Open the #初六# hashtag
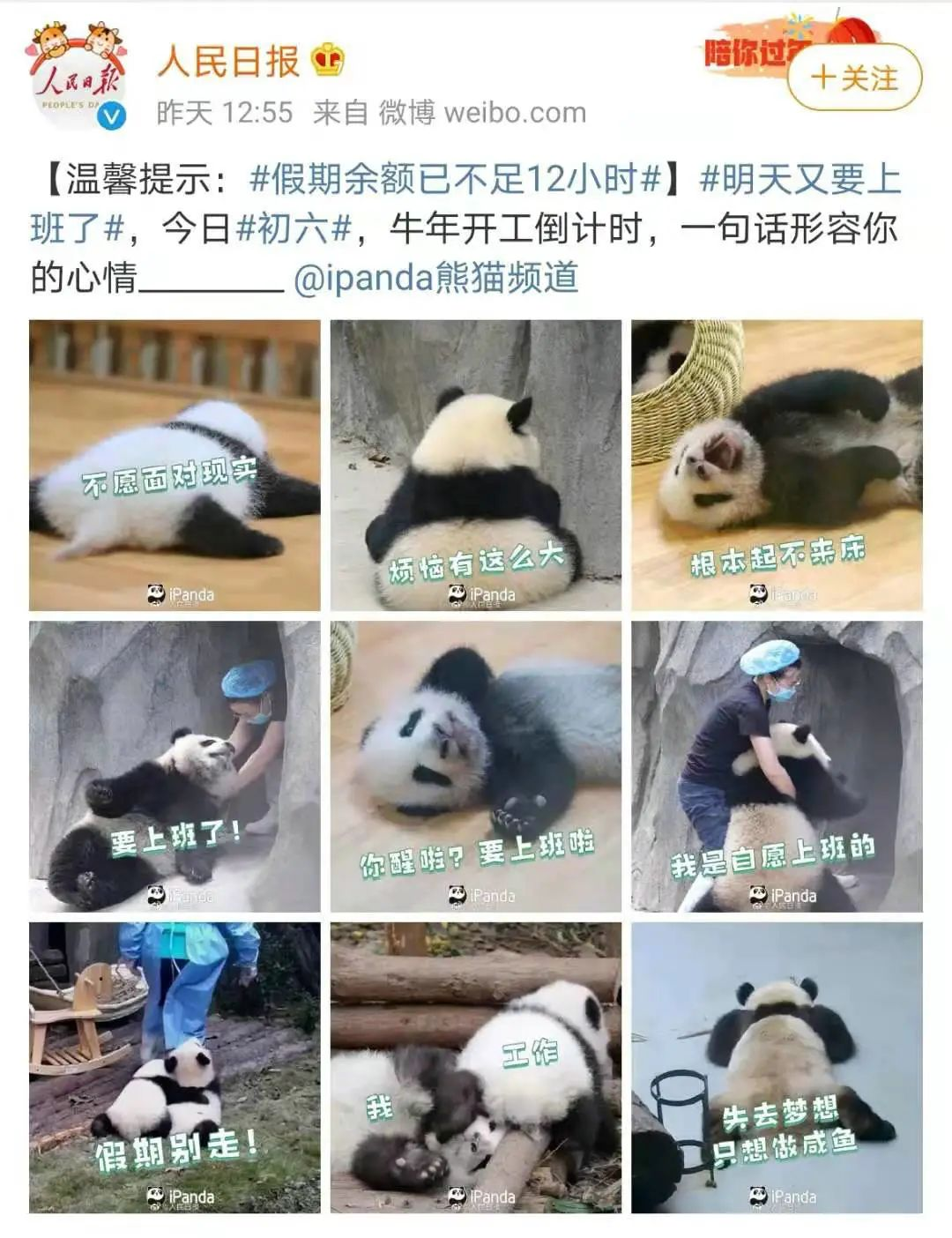The width and height of the screenshot is (952, 1238). coord(294,229)
